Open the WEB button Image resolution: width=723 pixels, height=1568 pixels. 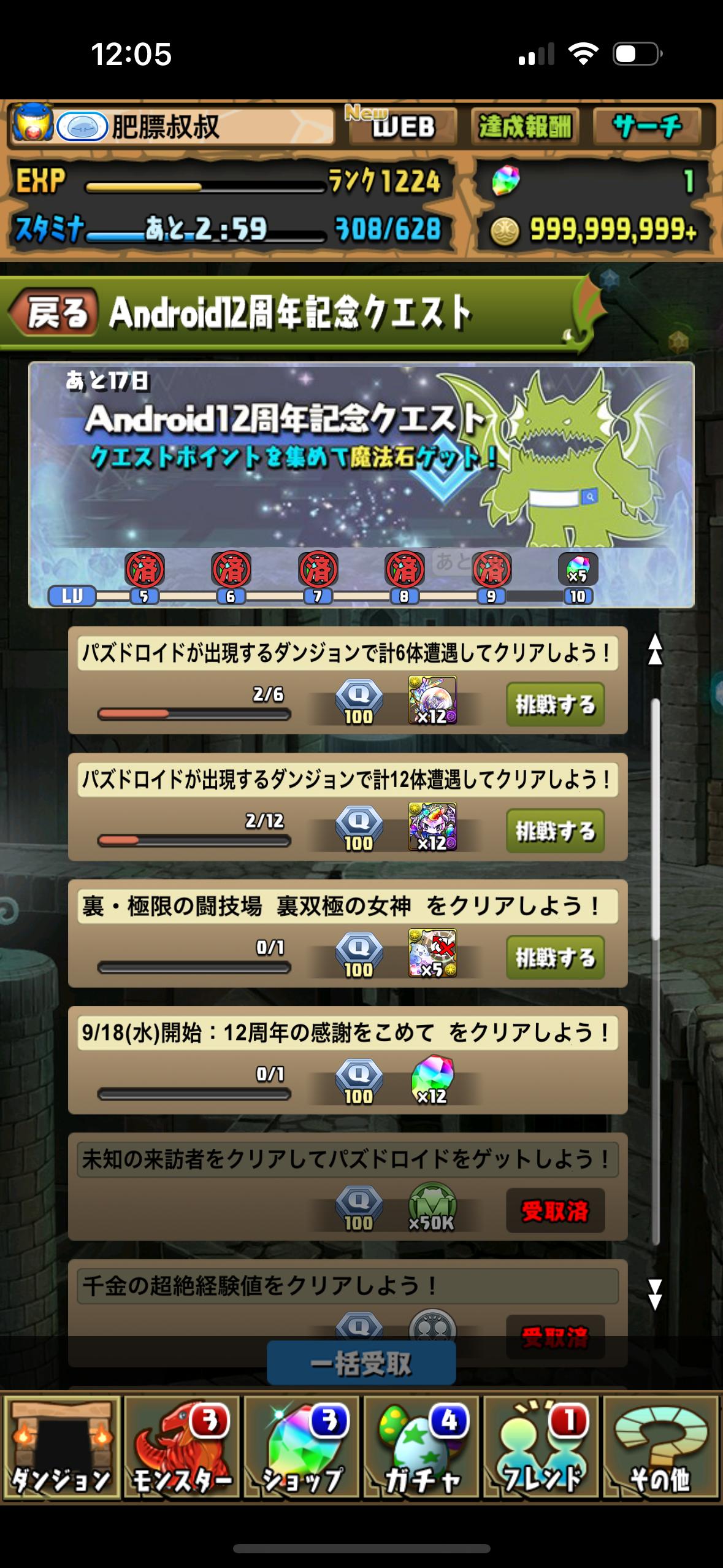pyautogui.click(x=402, y=126)
